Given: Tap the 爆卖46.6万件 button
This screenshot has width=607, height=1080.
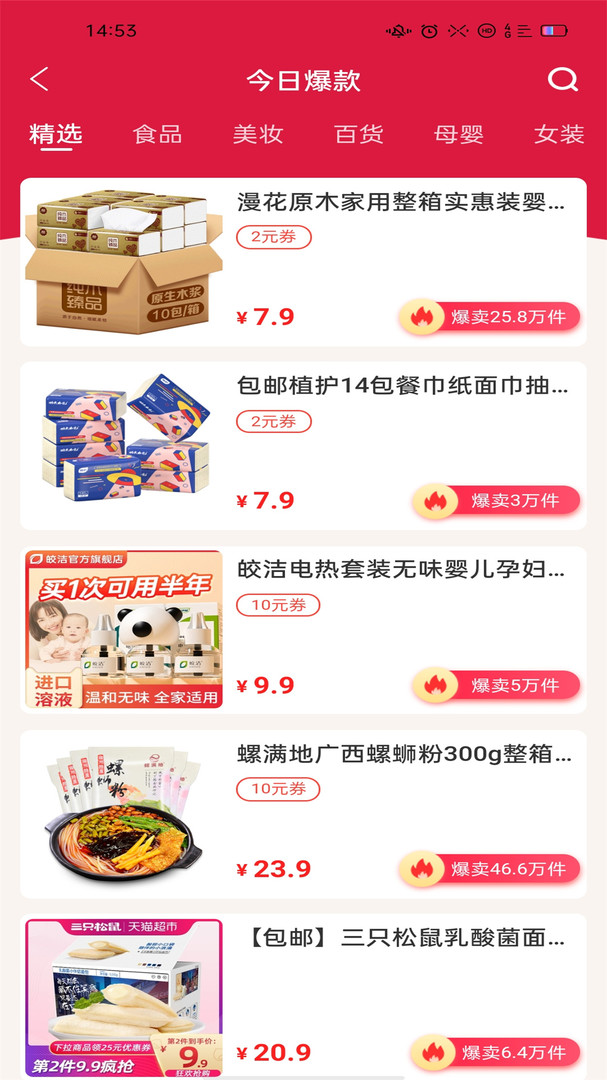Looking at the screenshot, I should pos(490,869).
